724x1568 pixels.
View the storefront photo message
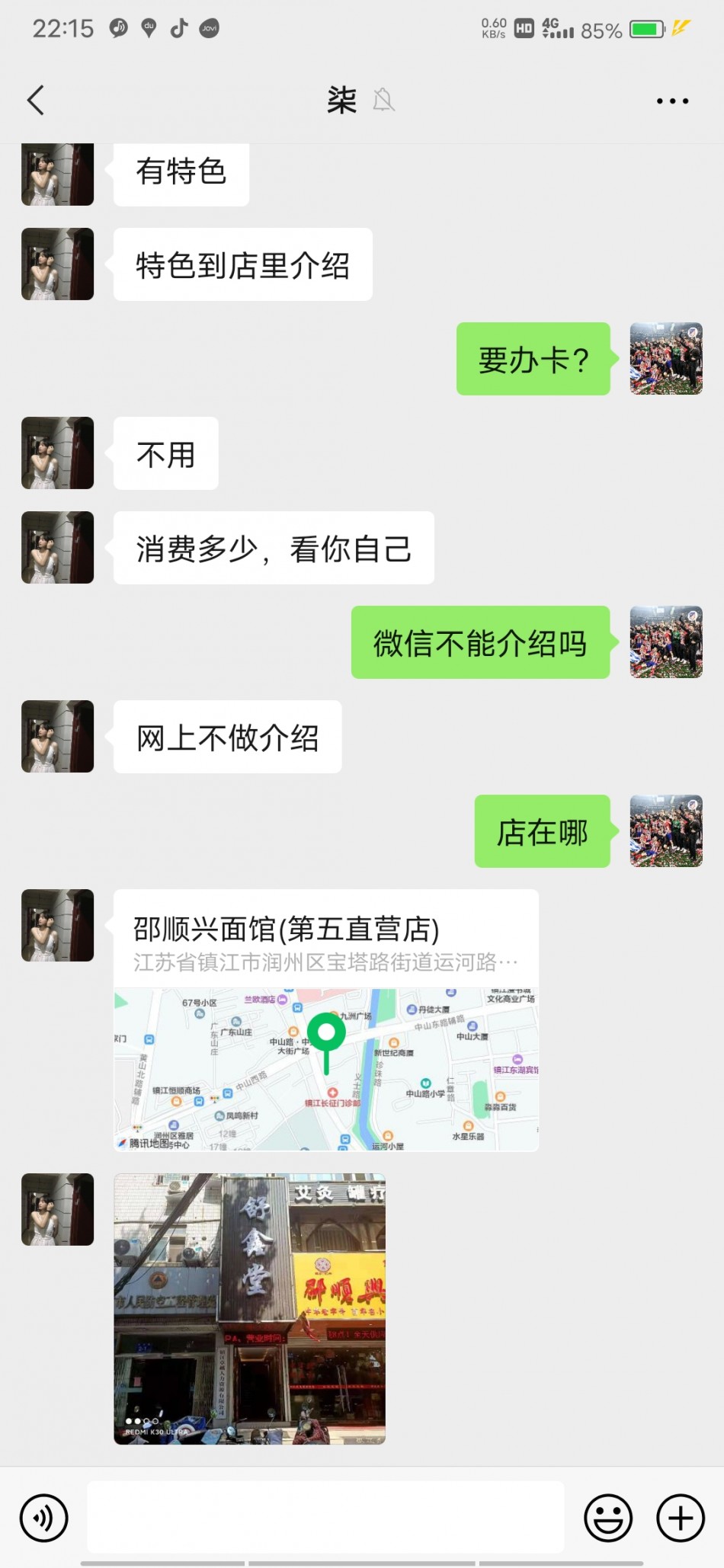250,1308
